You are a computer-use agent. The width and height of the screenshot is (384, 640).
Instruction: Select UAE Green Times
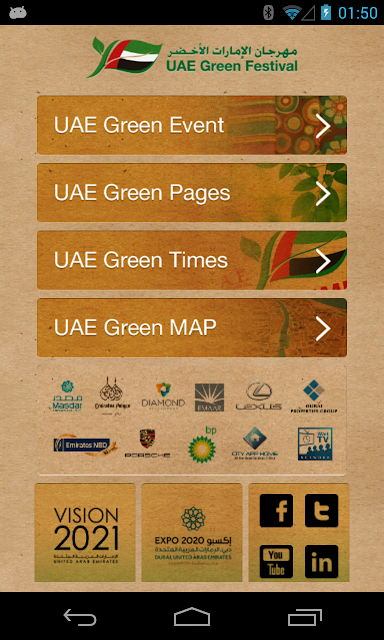192,260
